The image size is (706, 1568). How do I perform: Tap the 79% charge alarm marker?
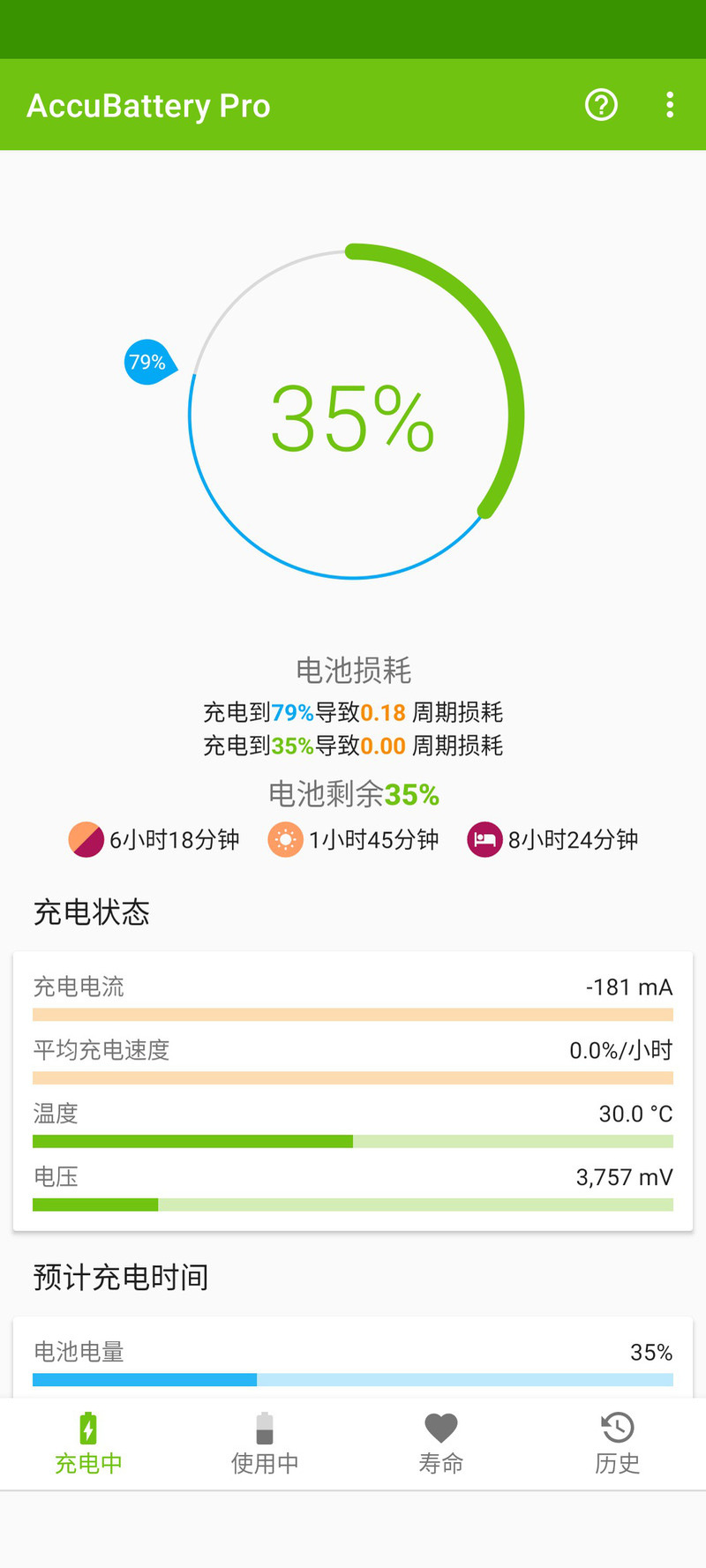[148, 362]
